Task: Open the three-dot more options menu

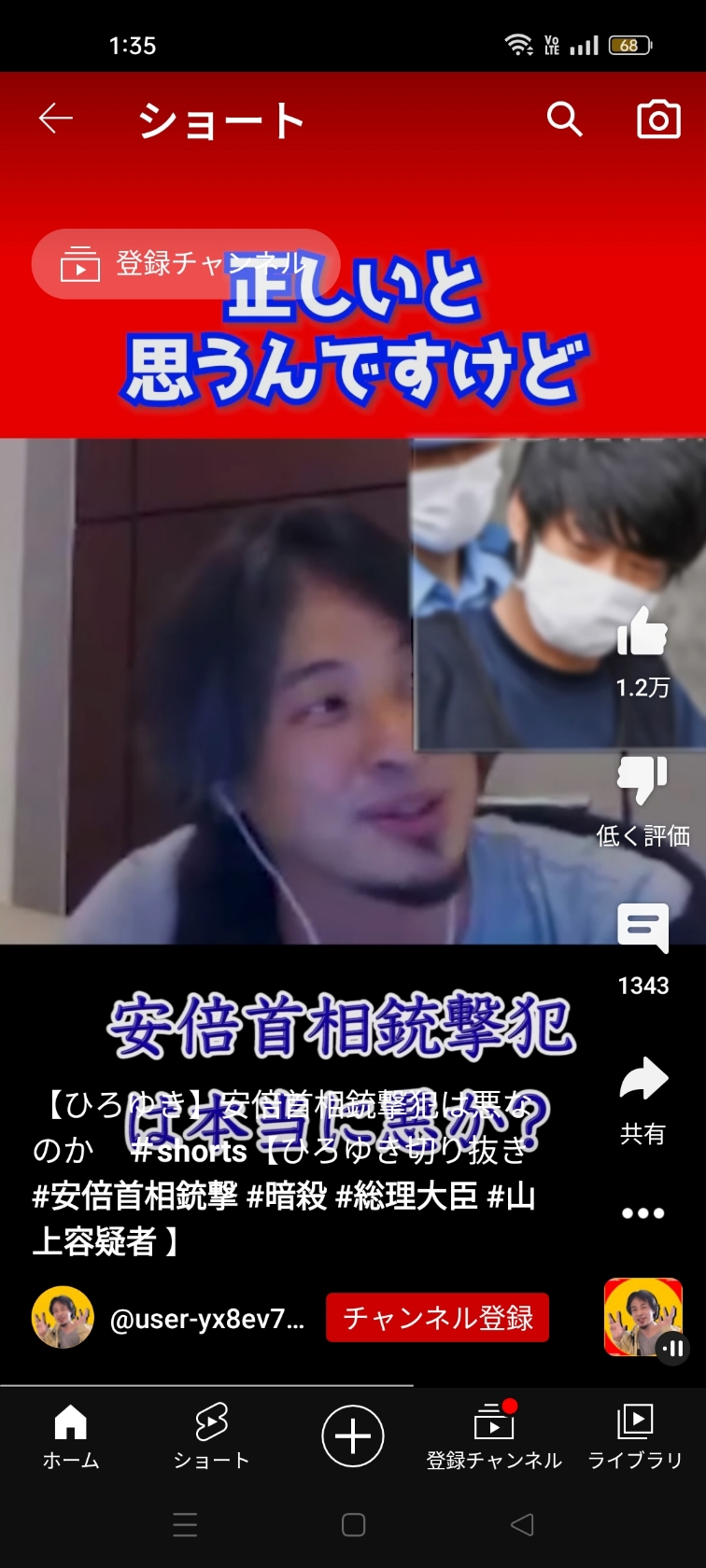Action: point(642,1213)
